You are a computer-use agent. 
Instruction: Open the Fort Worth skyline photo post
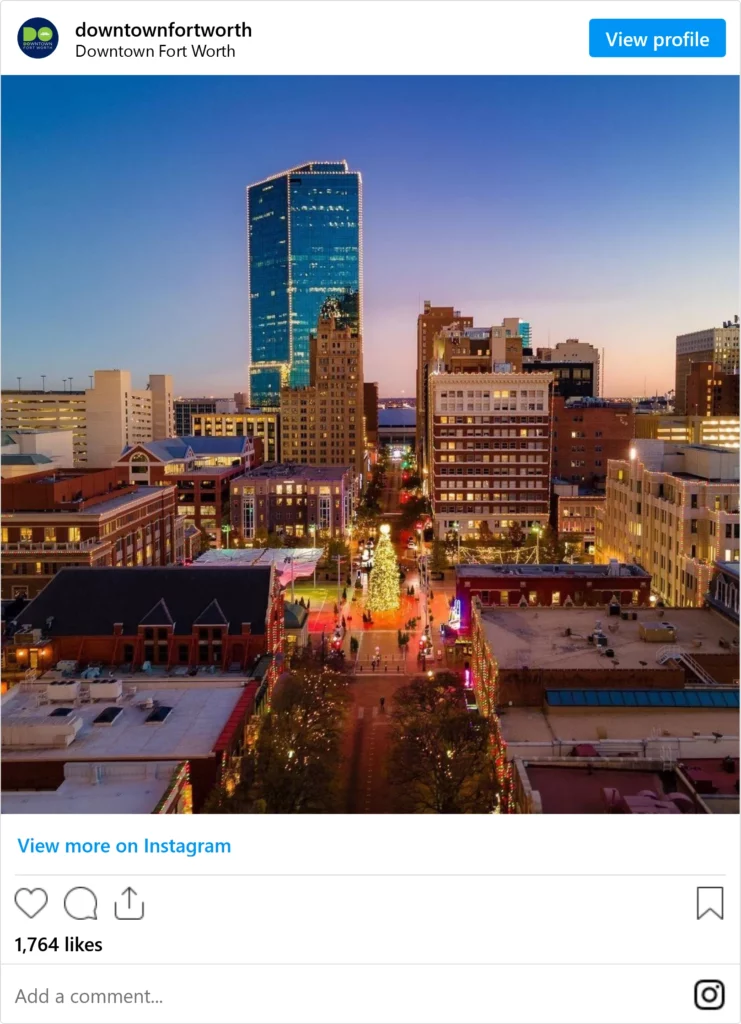[x=370, y=444]
